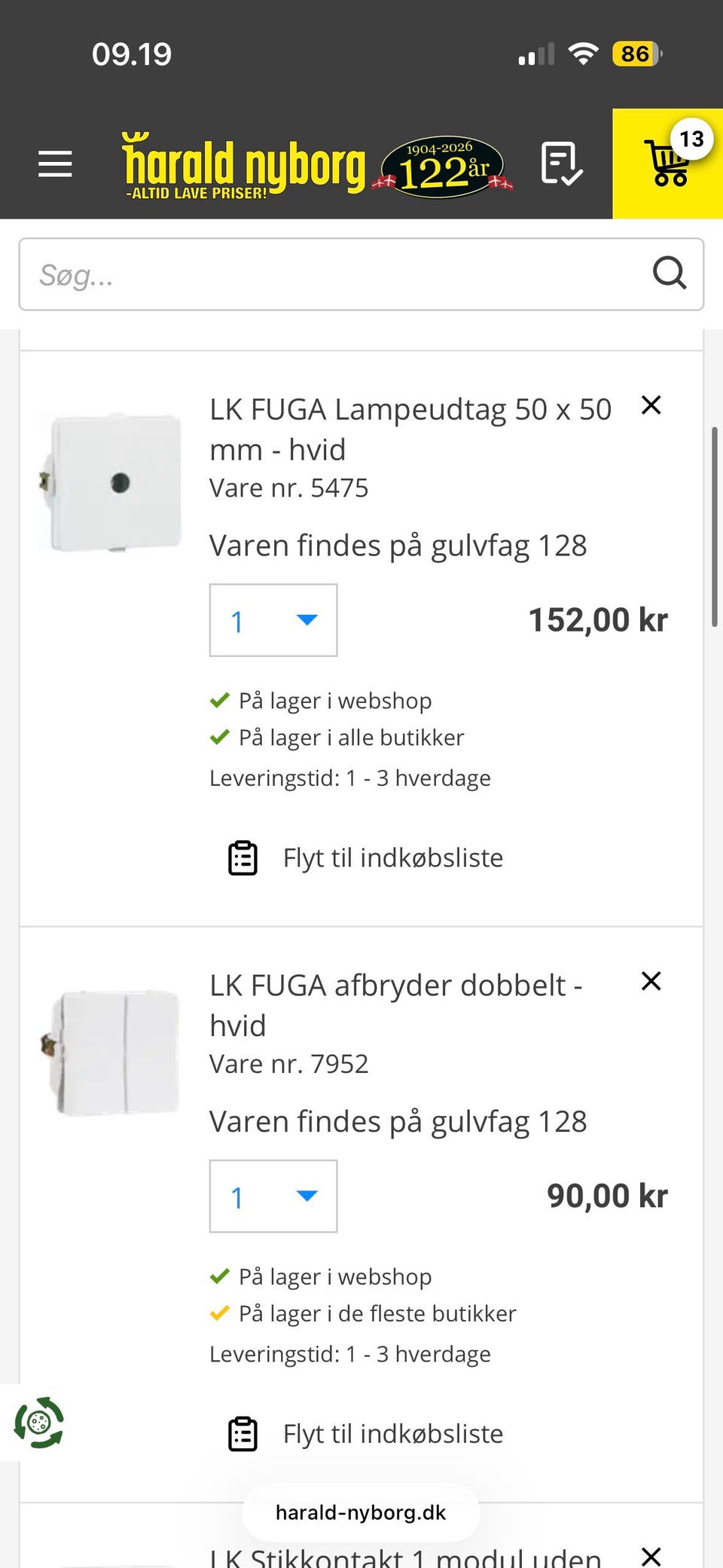Remove LK FUGA Lampeudtag from cart

(x=651, y=405)
